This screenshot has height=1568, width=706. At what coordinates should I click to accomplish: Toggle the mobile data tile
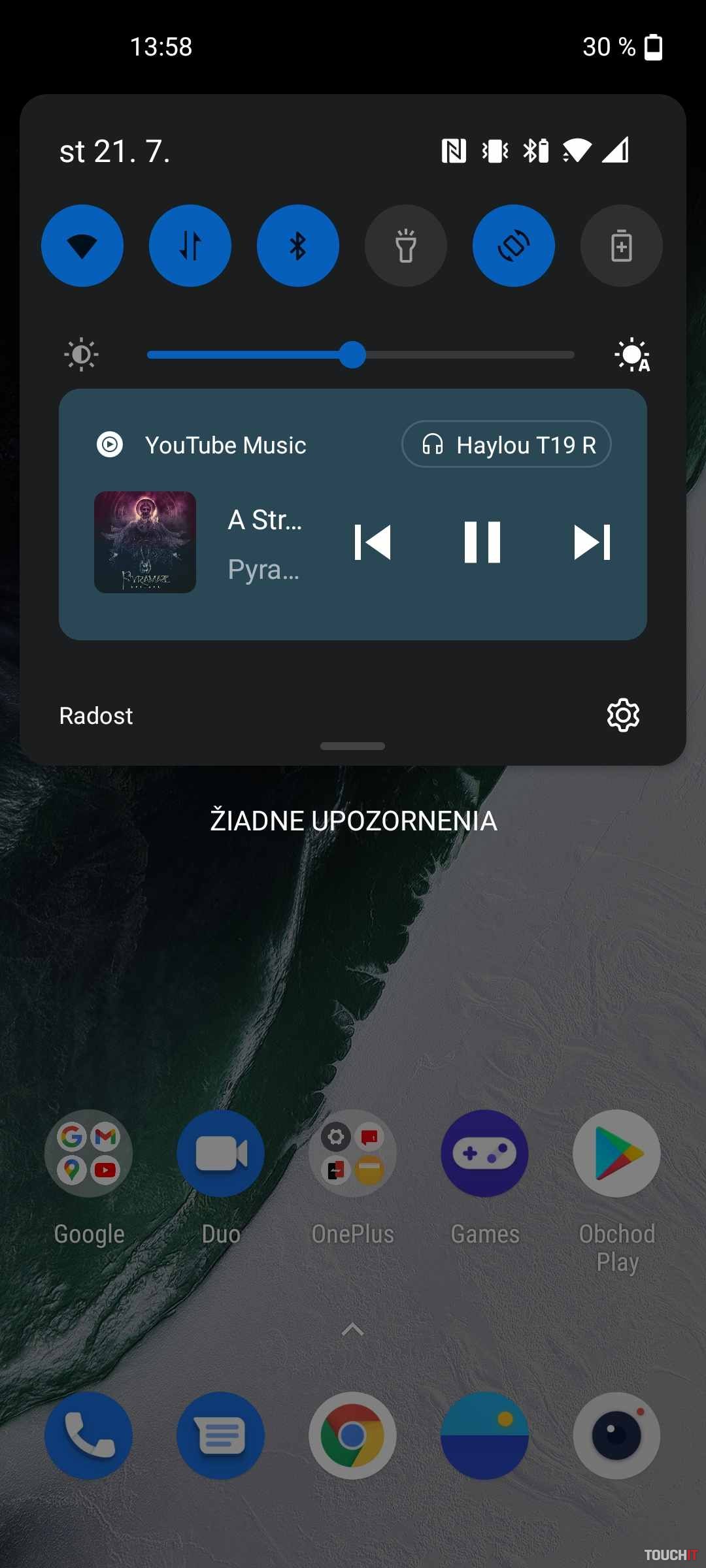(190, 246)
